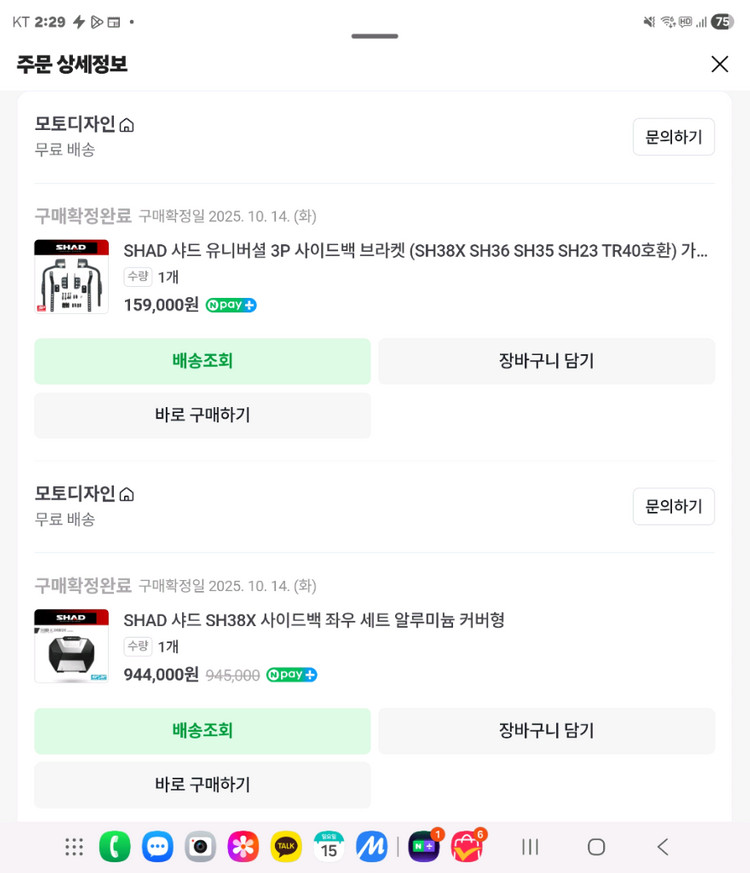Tap 문의하기 for the second 모토디자인 order
This screenshot has height=873, width=750.
point(673,506)
